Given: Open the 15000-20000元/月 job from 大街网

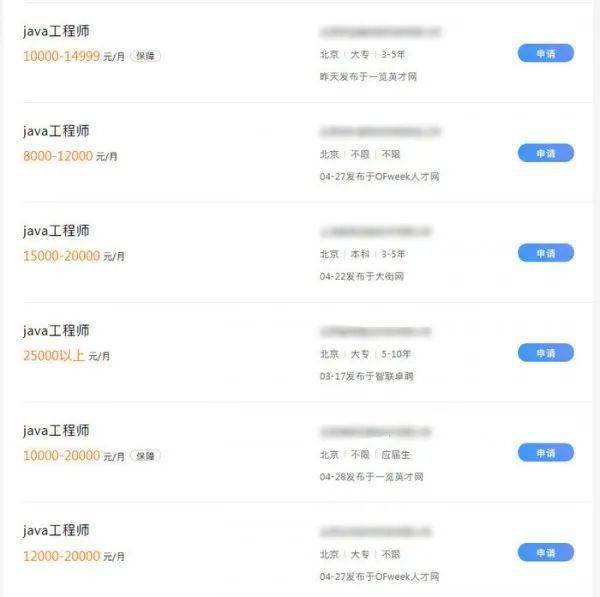Looking at the screenshot, I should coord(56,232).
